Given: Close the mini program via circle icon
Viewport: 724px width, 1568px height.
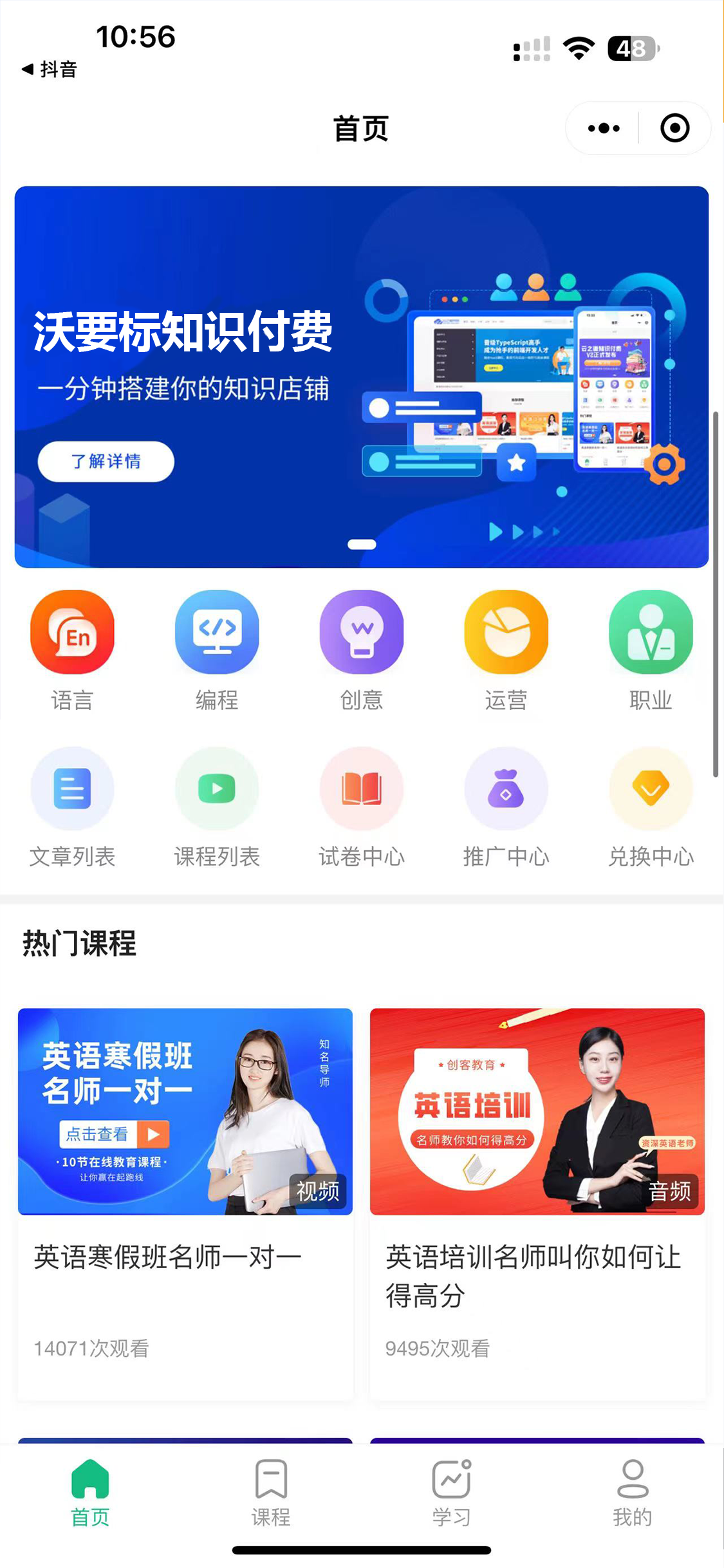Looking at the screenshot, I should [x=674, y=128].
